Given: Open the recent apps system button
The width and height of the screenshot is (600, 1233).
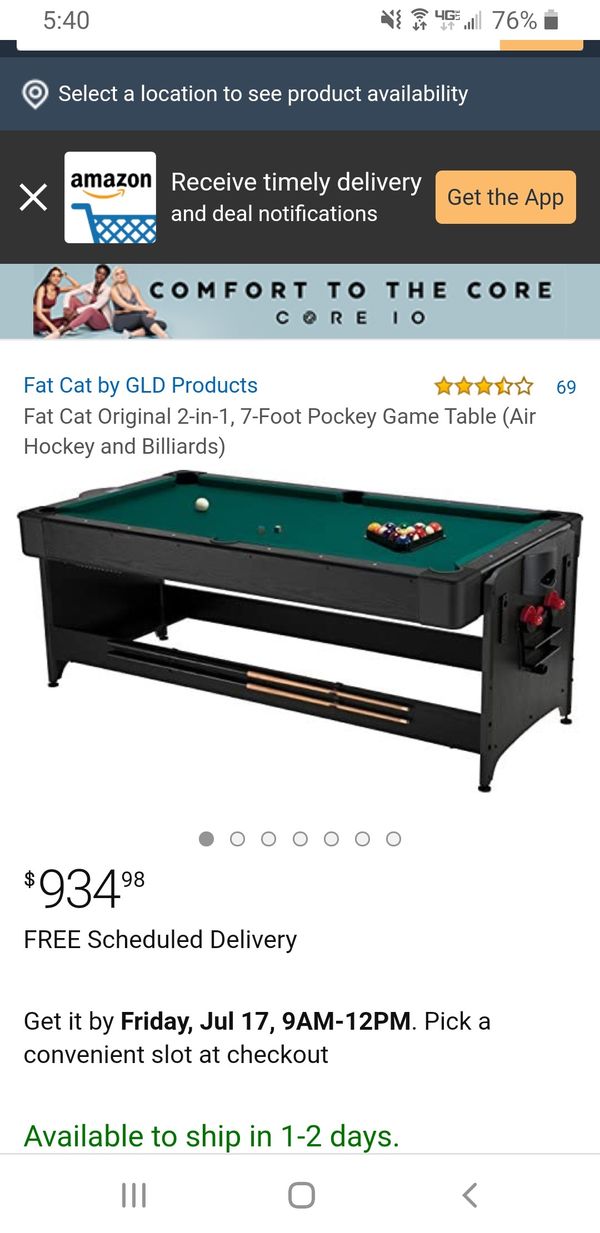Looking at the screenshot, I should pyautogui.click(x=133, y=1194).
